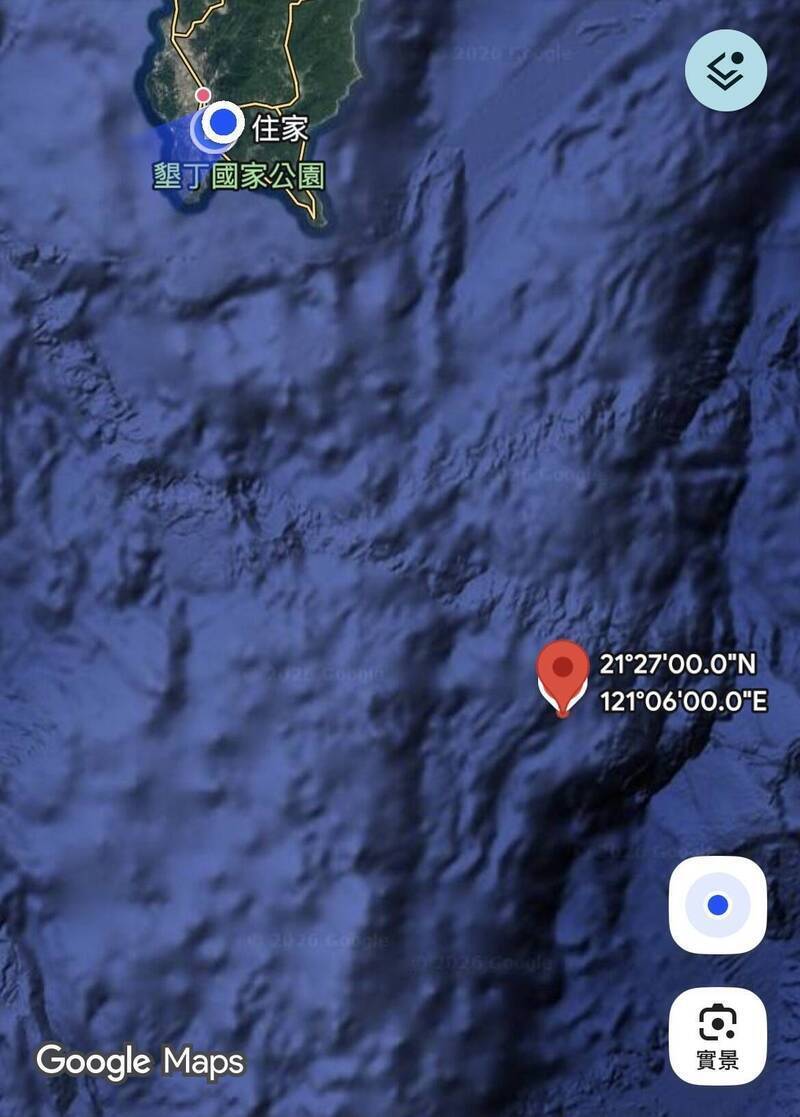Select the 住家 home marker
Viewport: 800px width, 1117px height.
click(x=225, y=124)
